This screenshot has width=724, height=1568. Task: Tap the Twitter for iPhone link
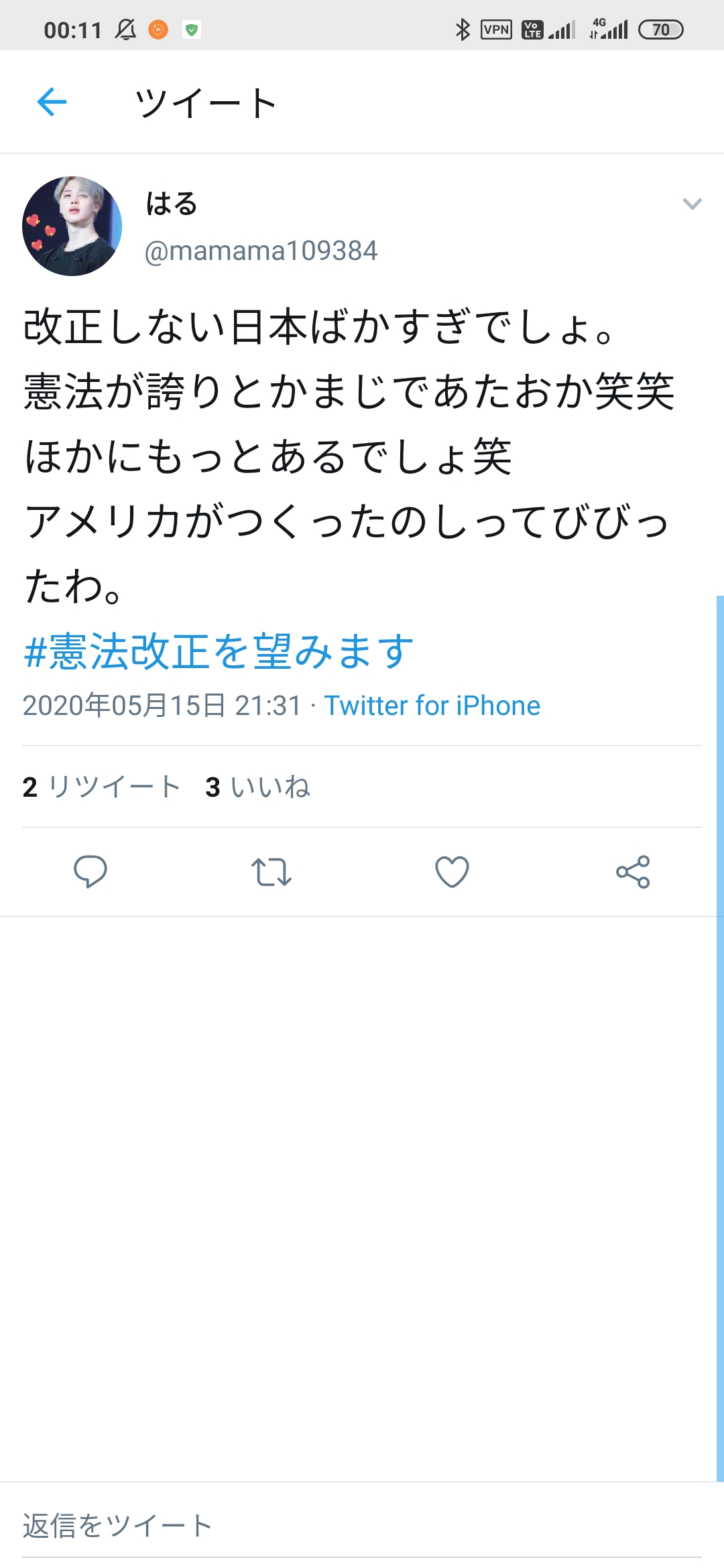pos(432,706)
